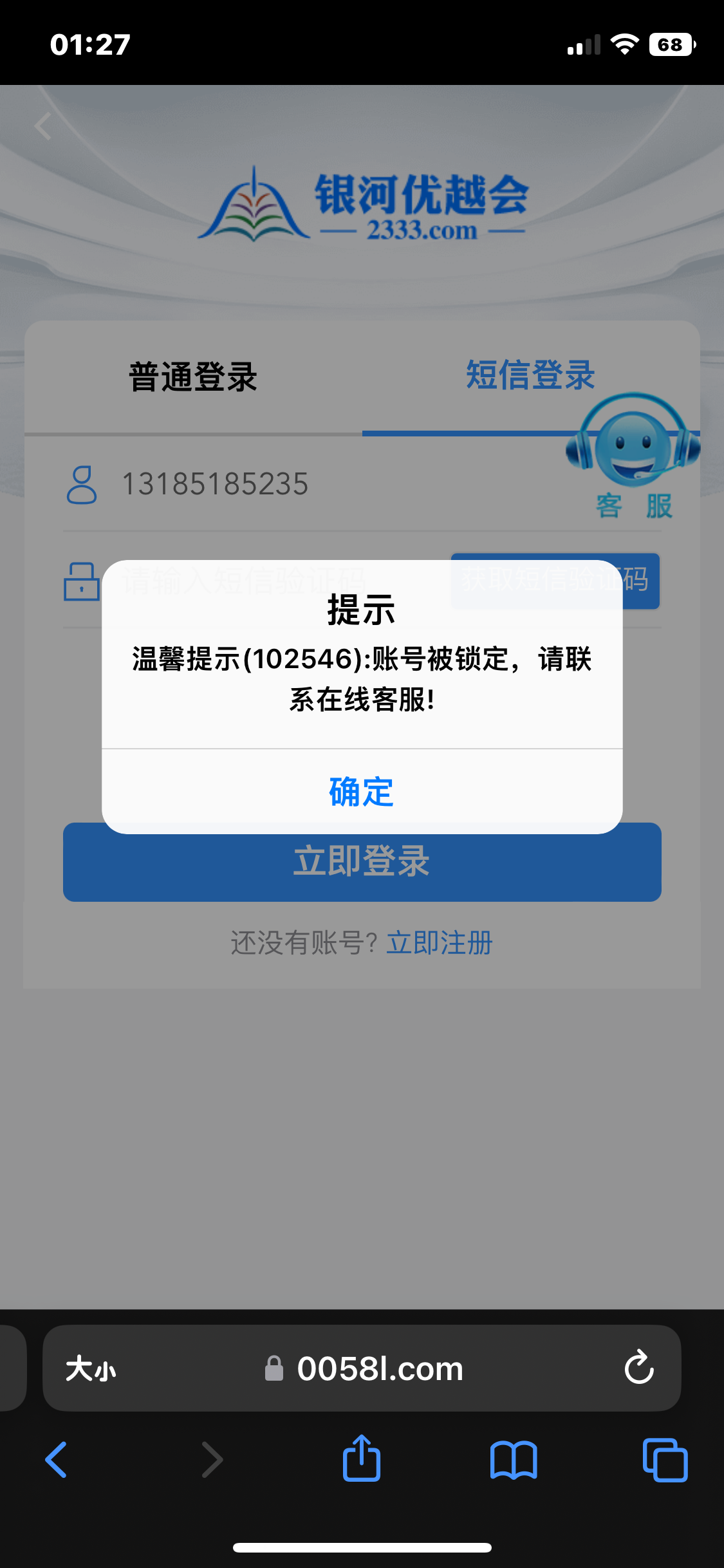Tap the phone number field
724x1568 pixels.
click(x=322, y=484)
